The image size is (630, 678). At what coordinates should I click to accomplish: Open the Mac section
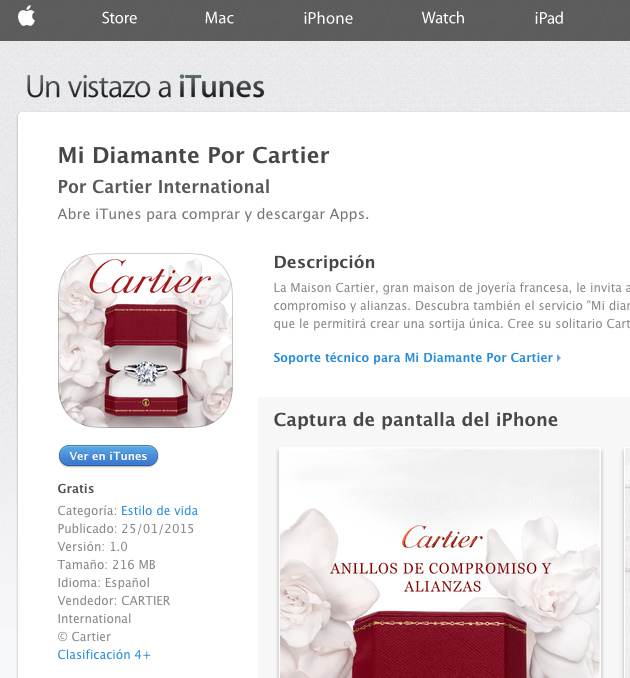[x=219, y=18]
